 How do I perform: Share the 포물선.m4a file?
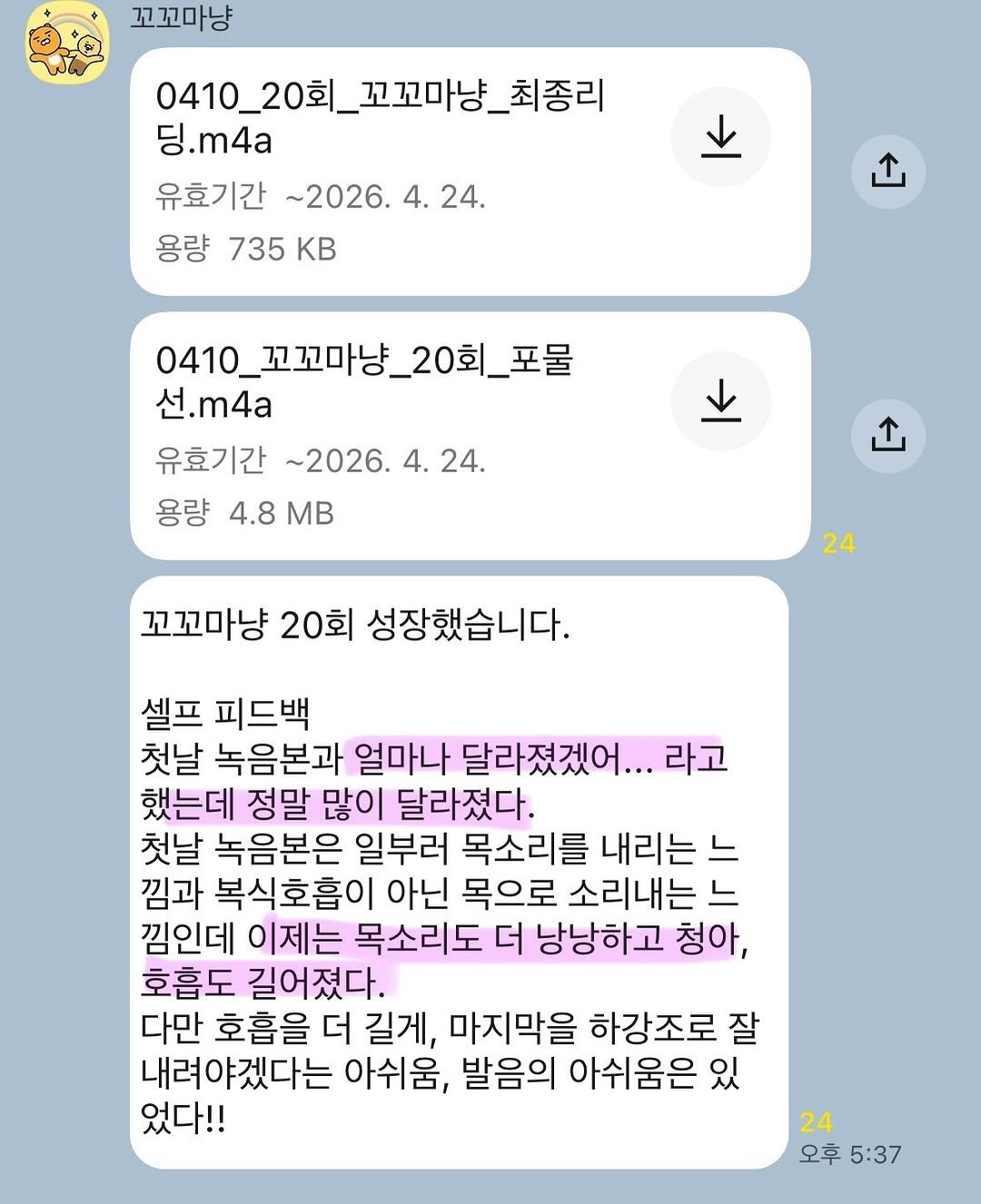tap(887, 435)
